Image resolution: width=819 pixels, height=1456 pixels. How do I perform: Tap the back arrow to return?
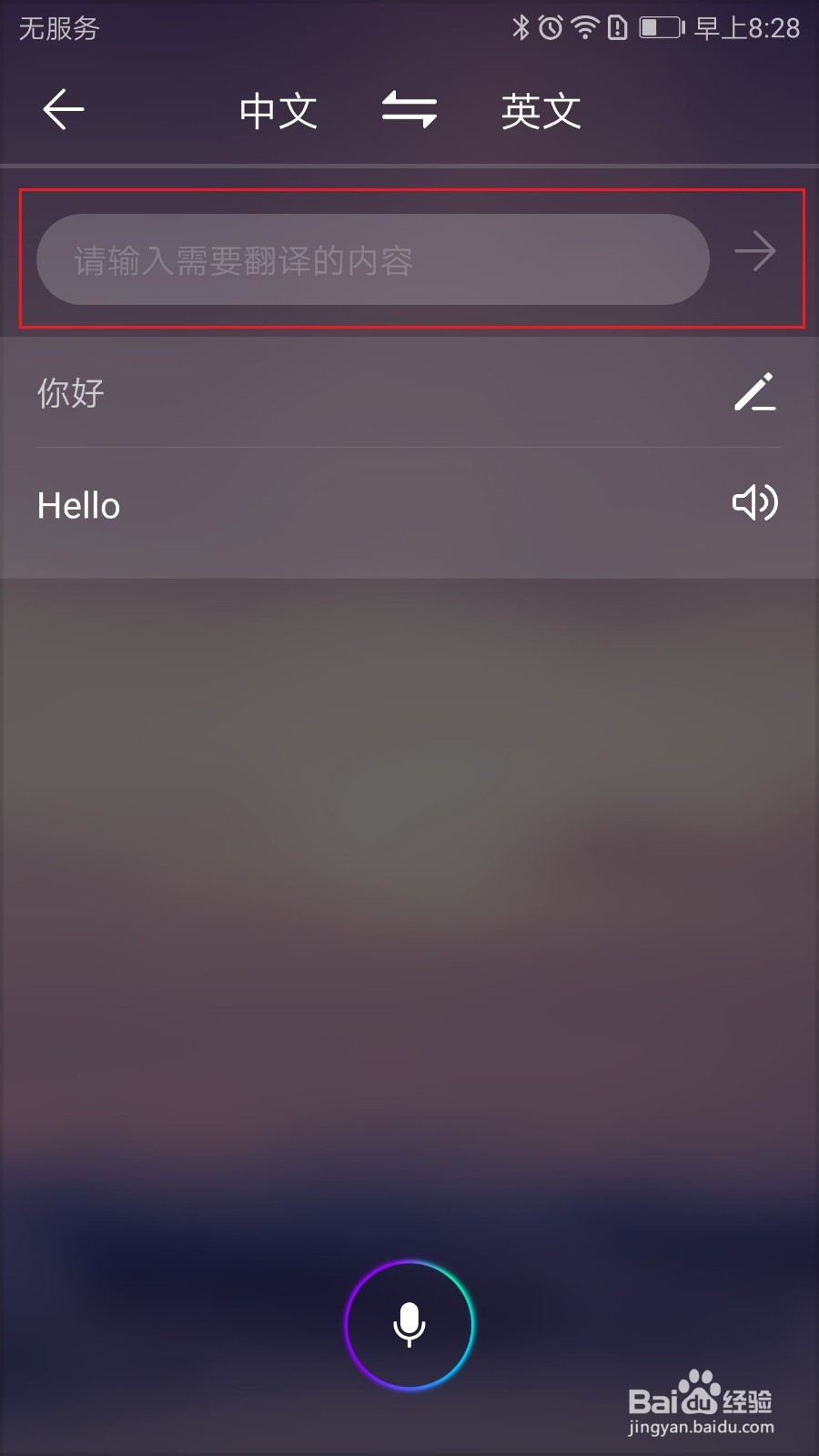pyautogui.click(x=62, y=109)
